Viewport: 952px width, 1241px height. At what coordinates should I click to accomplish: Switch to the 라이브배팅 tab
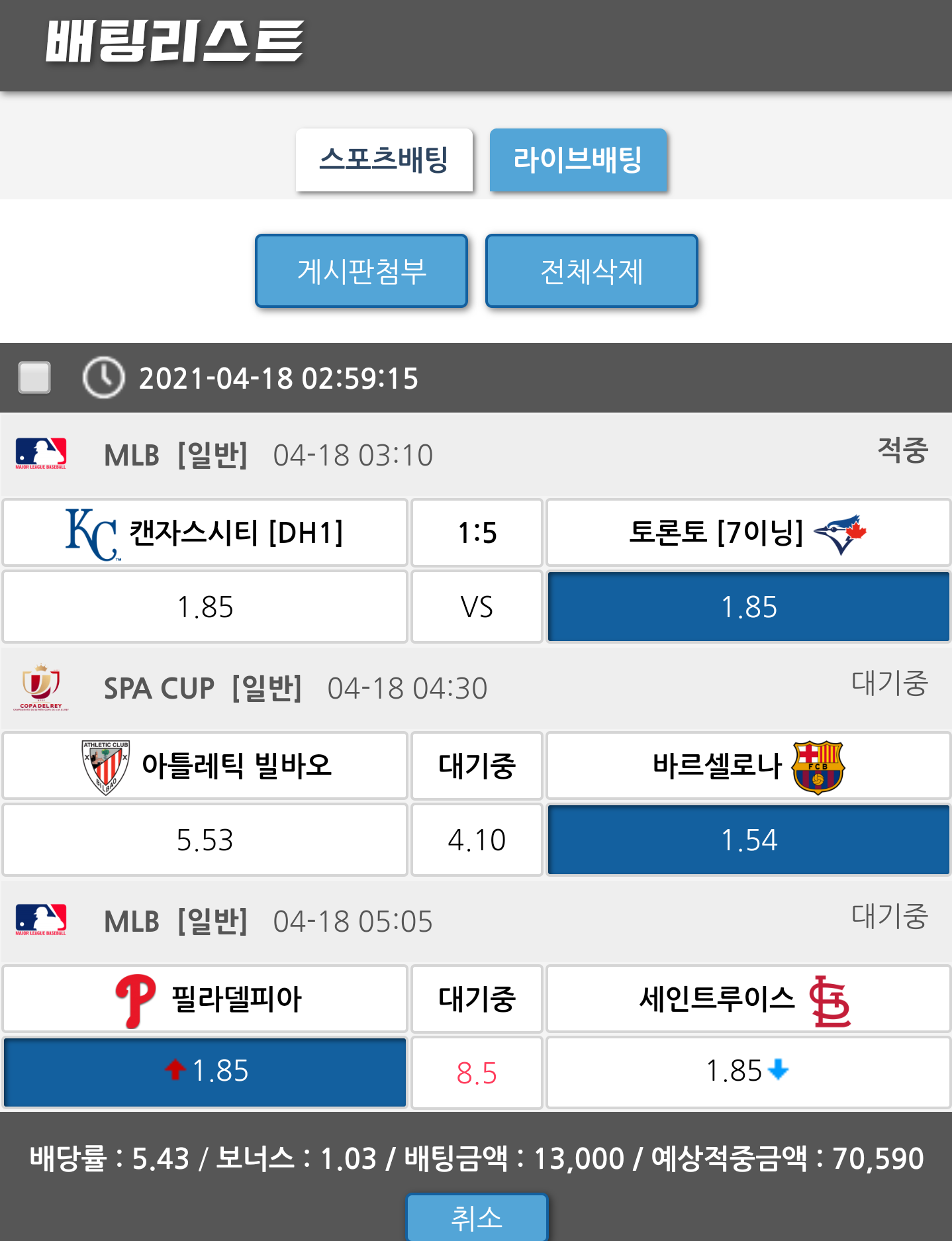pyautogui.click(x=578, y=160)
